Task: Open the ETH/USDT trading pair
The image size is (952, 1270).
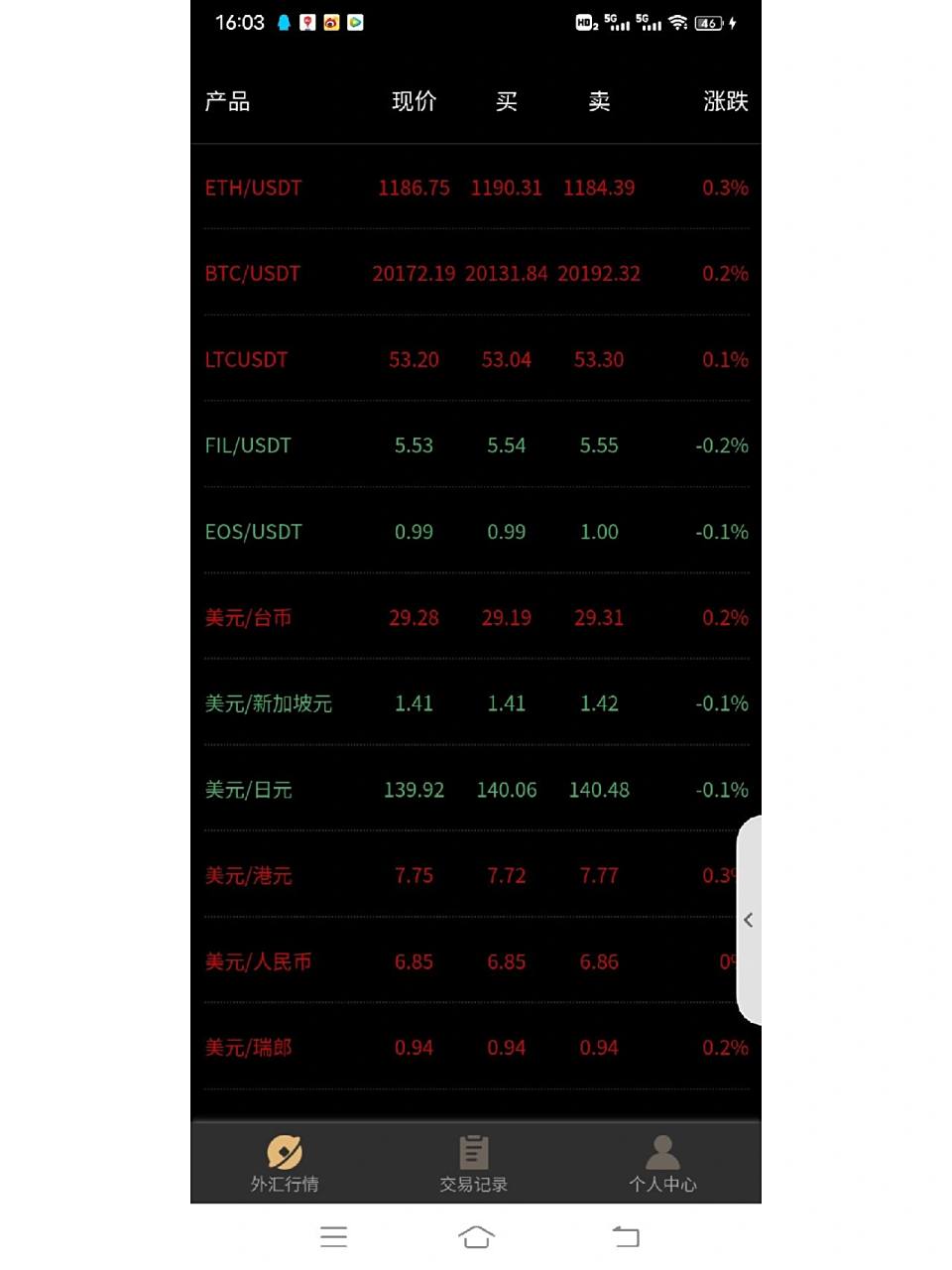Action: pyautogui.click(x=254, y=188)
